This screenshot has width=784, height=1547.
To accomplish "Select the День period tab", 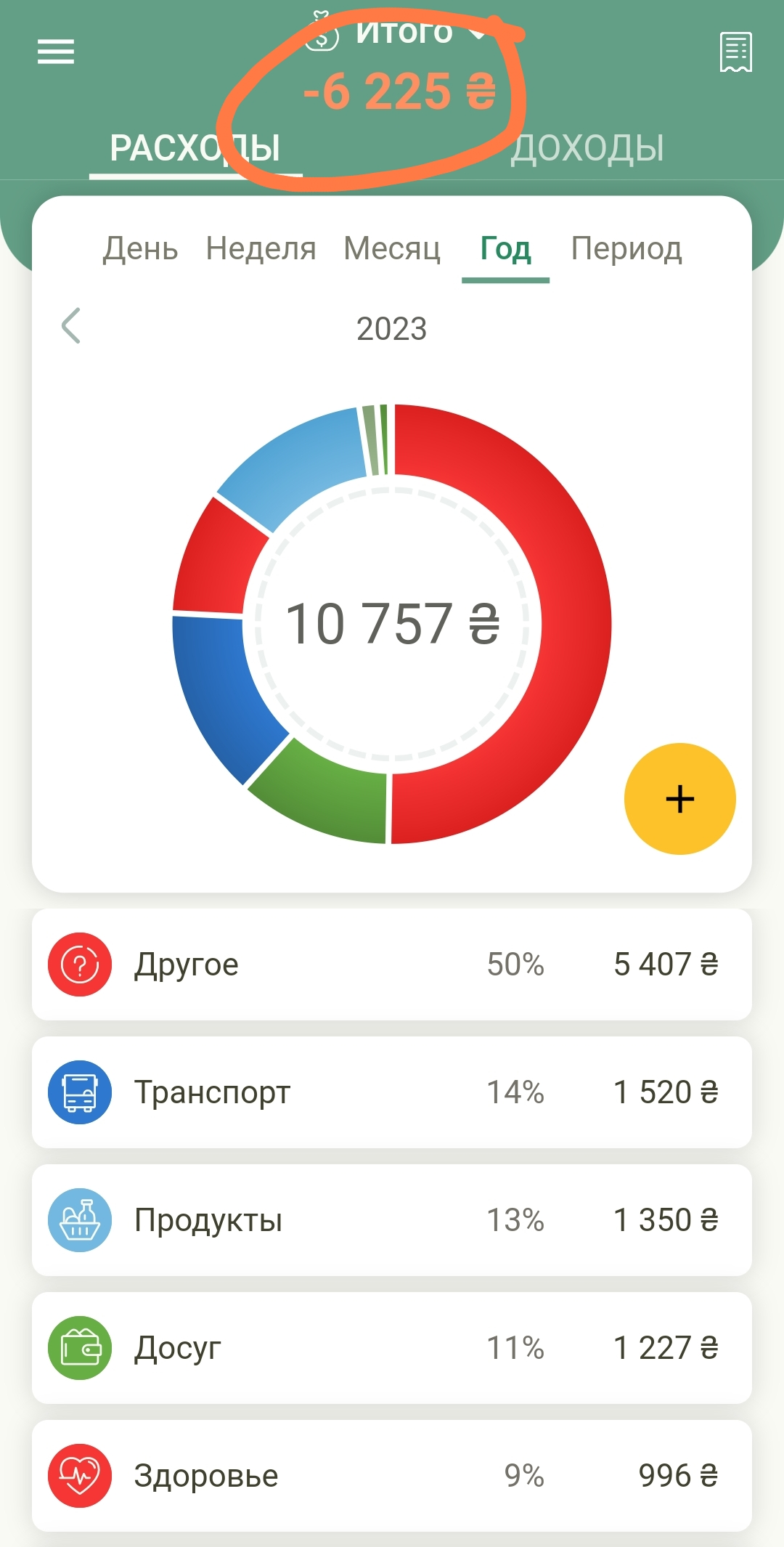I will (140, 249).
